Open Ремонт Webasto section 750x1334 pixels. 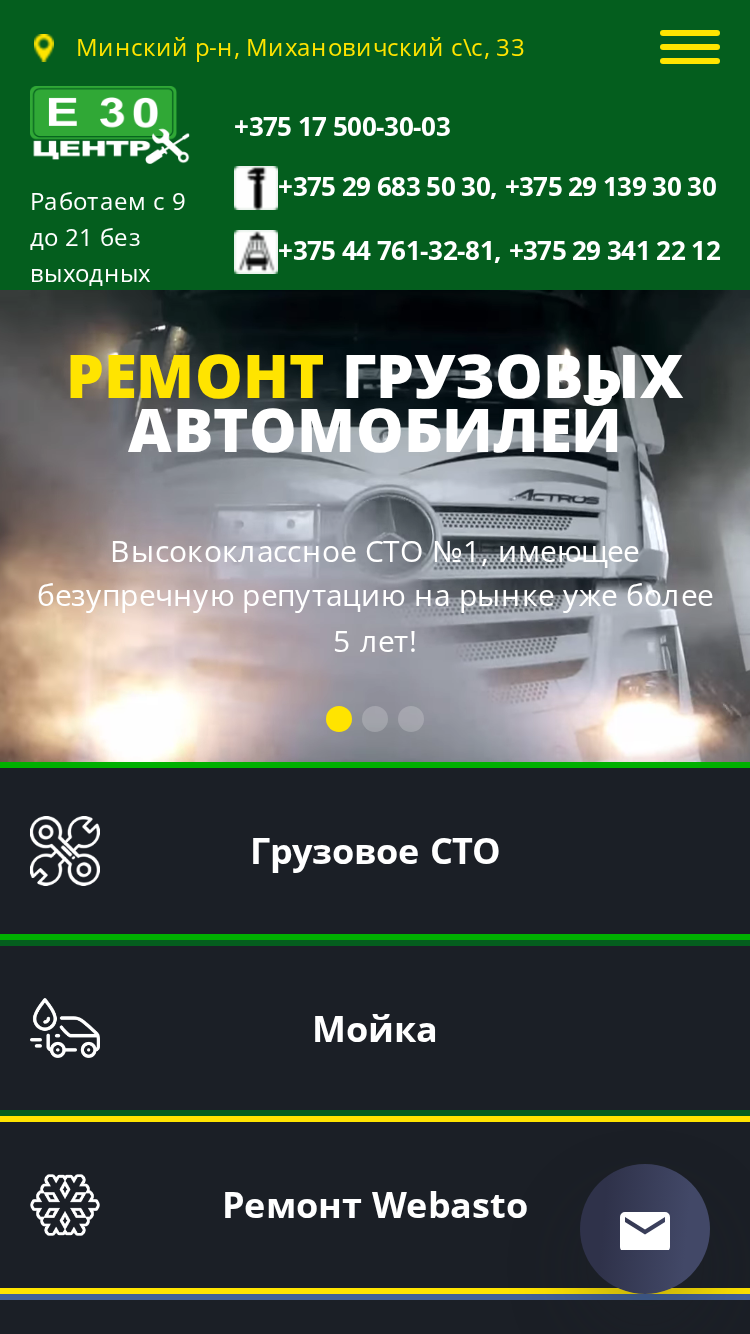coord(375,1205)
